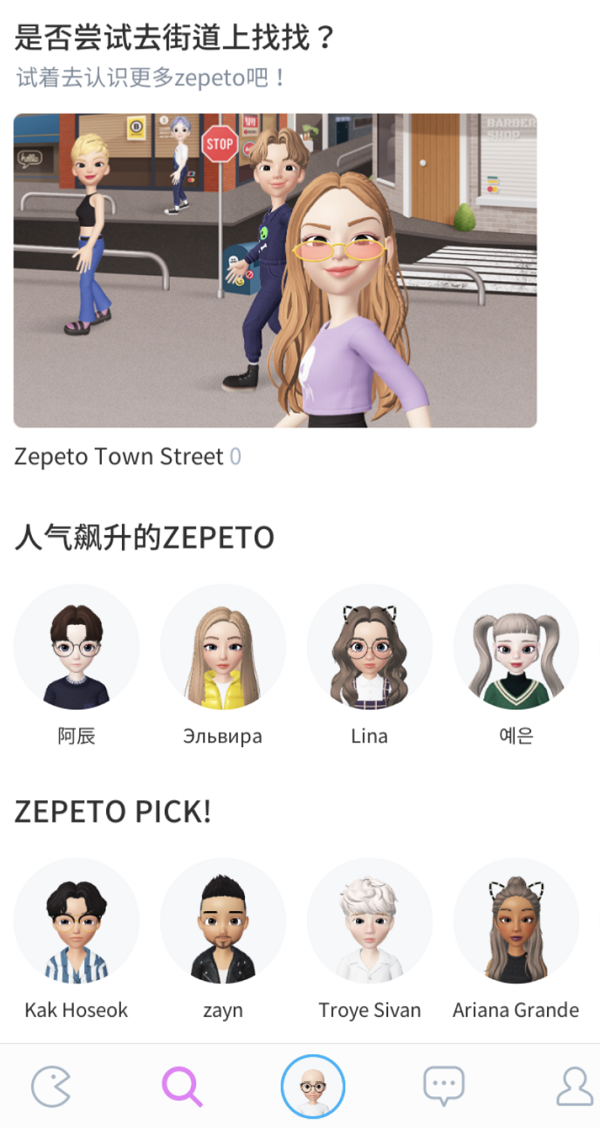Open zayn's Zepeto pick
The image size is (600, 1128).
(x=223, y=921)
